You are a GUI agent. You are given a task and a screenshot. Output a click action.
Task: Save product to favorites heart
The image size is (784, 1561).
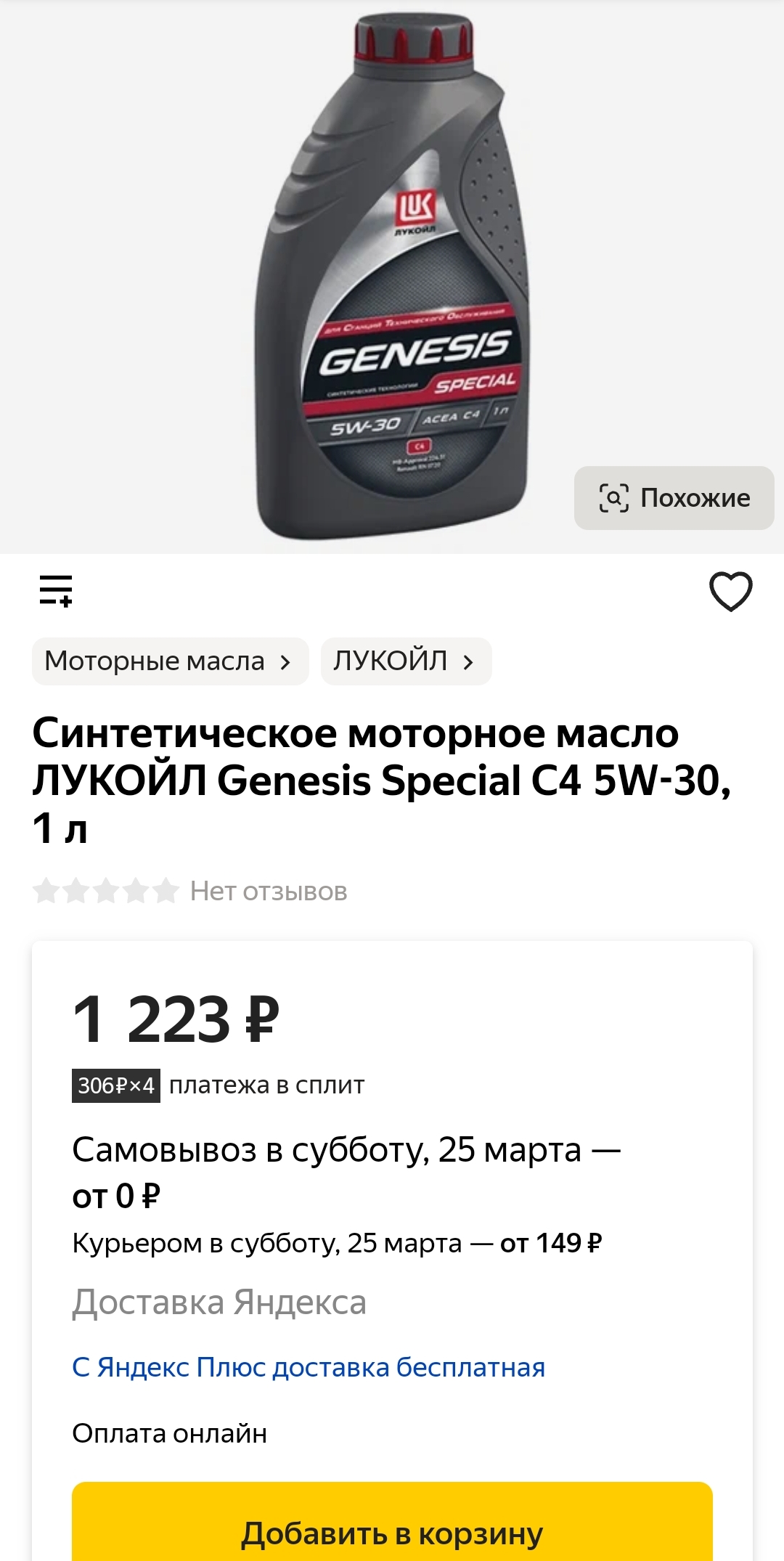point(730,592)
